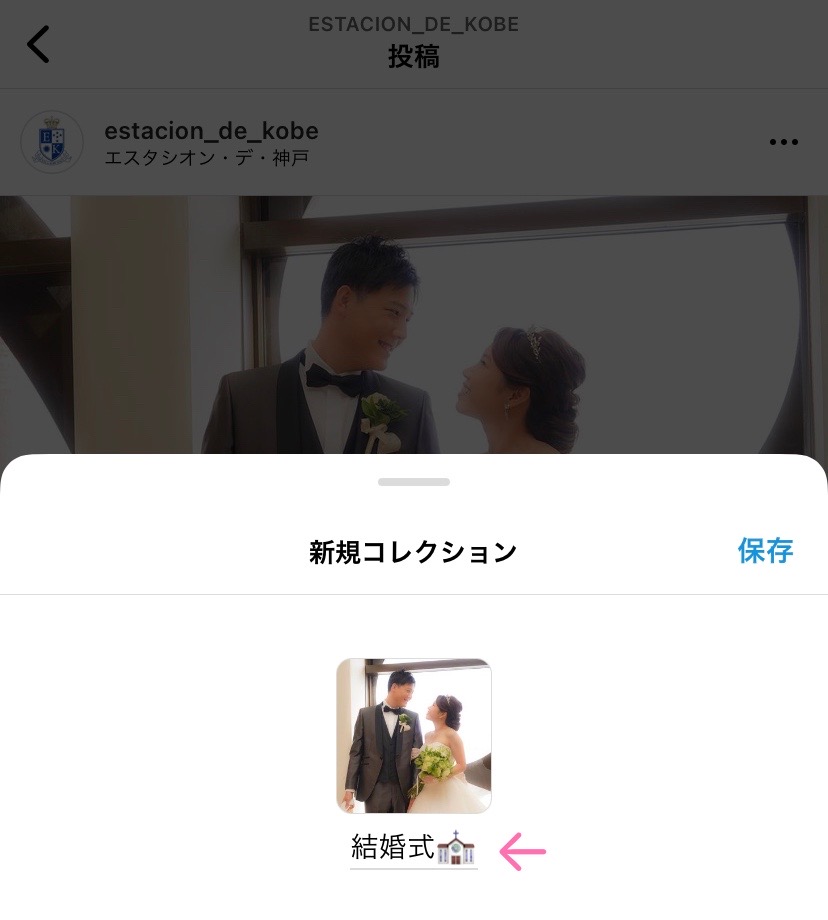
Task: Tap the sheet's drag handle
Action: point(414,482)
